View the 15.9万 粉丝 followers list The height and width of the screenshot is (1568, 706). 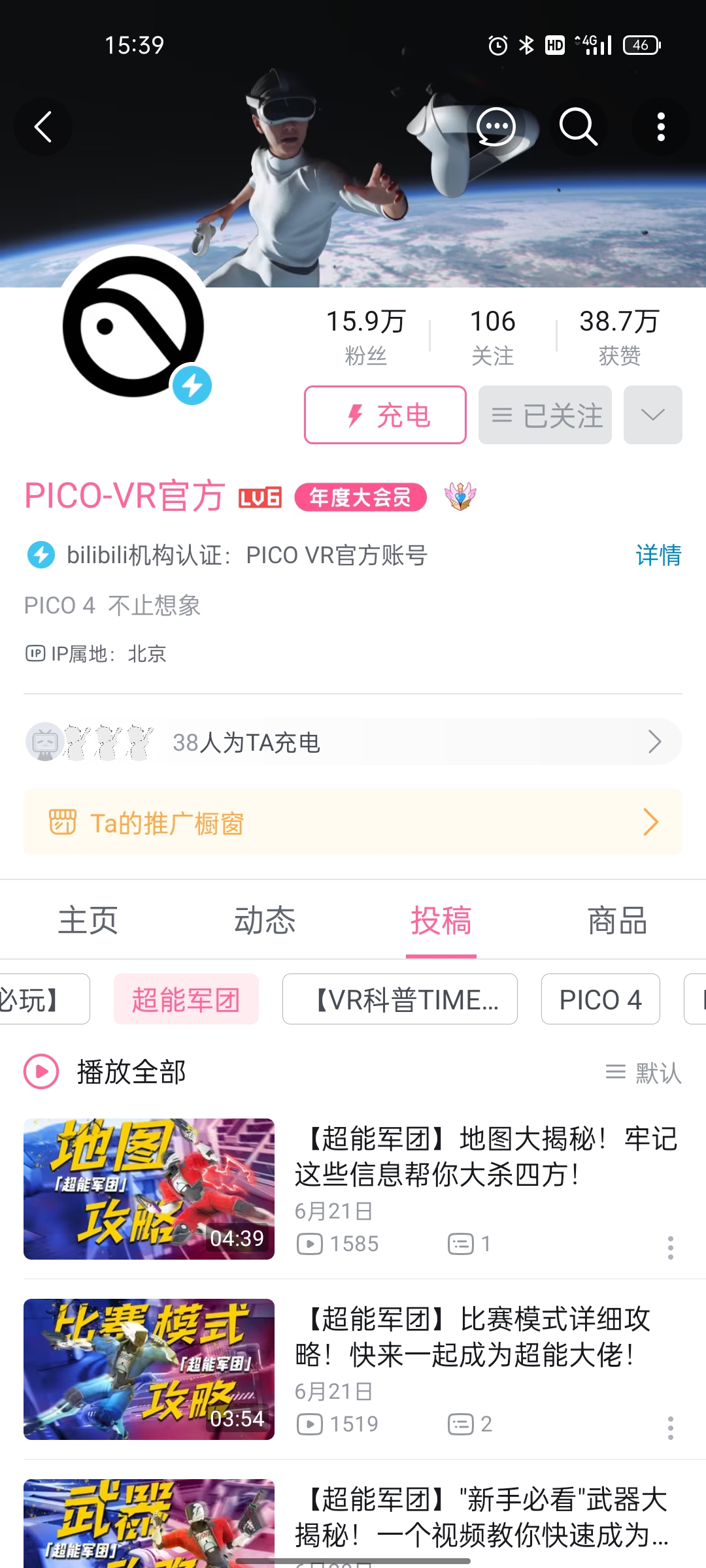(365, 336)
